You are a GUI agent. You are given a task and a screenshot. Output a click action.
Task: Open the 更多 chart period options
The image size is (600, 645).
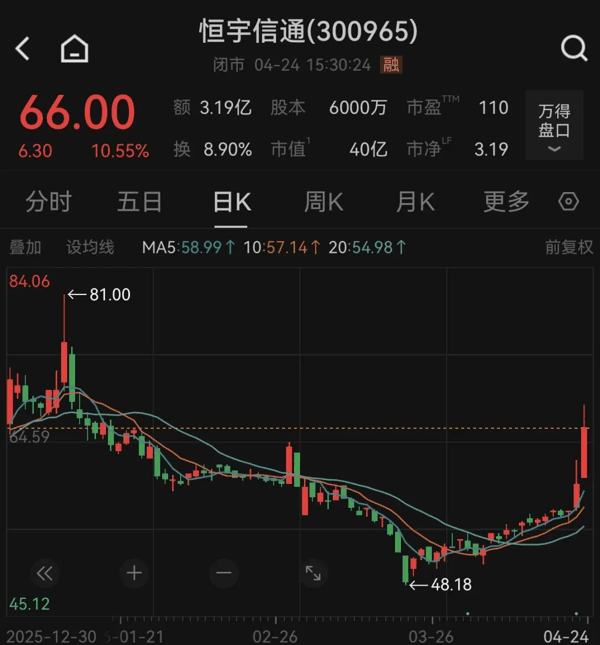tap(506, 202)
